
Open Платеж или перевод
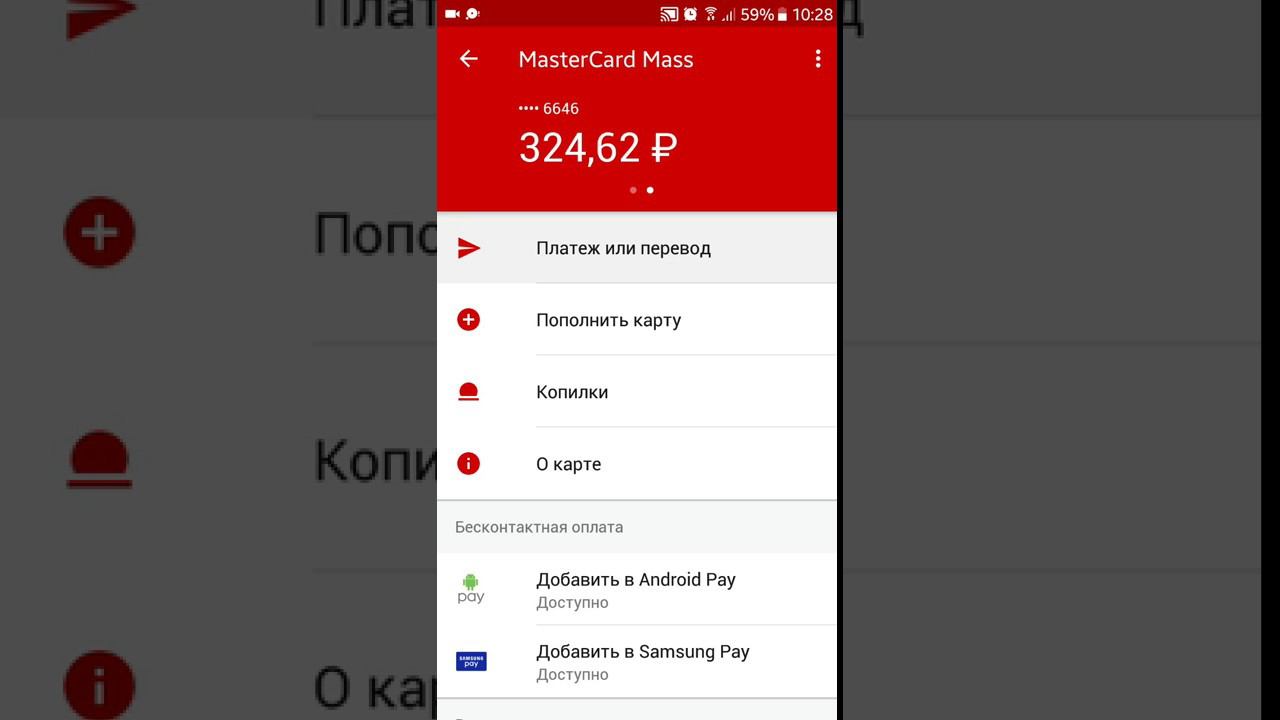(x=623, y=248)
